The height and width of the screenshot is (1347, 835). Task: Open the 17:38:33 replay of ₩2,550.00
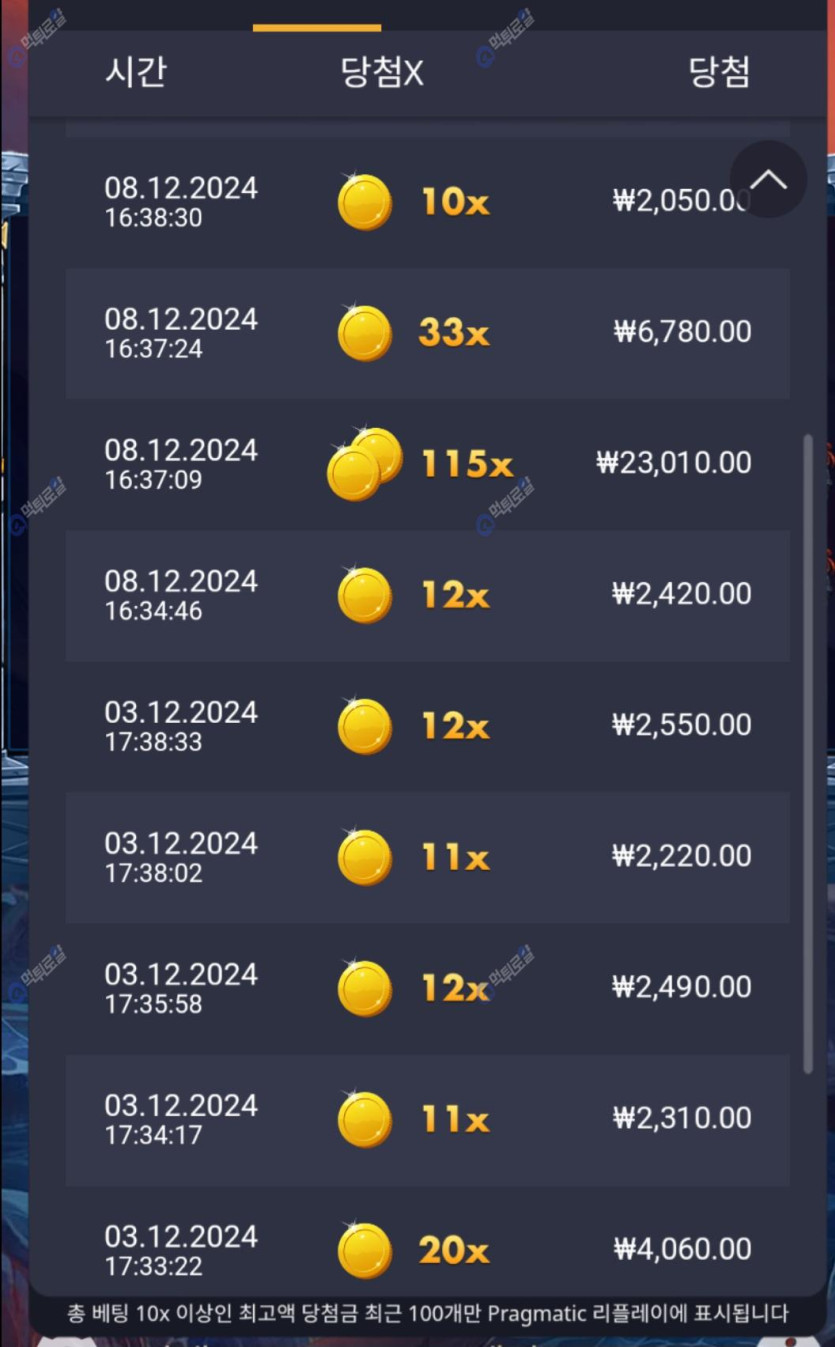click(x=427, y=726)
